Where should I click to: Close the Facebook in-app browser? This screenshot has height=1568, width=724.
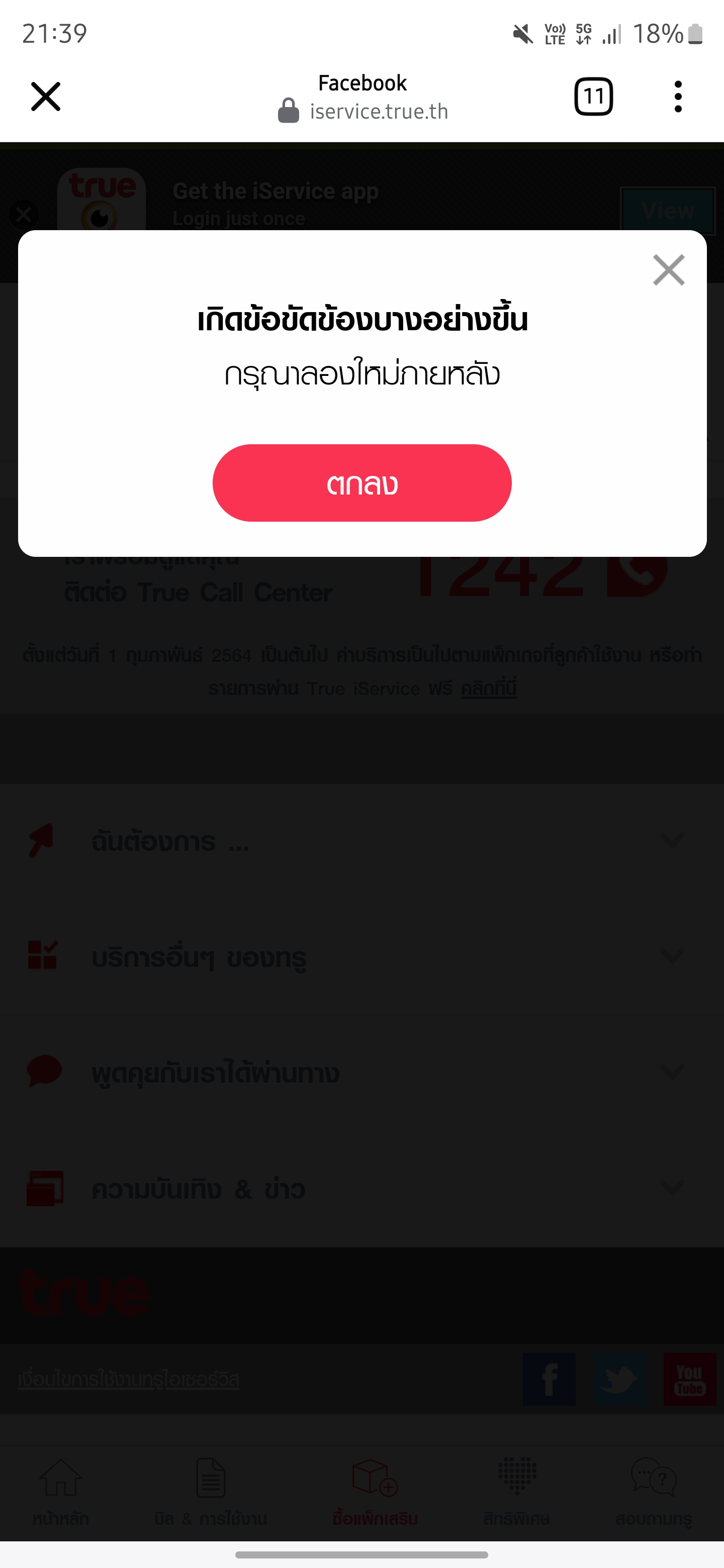point(46,97)
